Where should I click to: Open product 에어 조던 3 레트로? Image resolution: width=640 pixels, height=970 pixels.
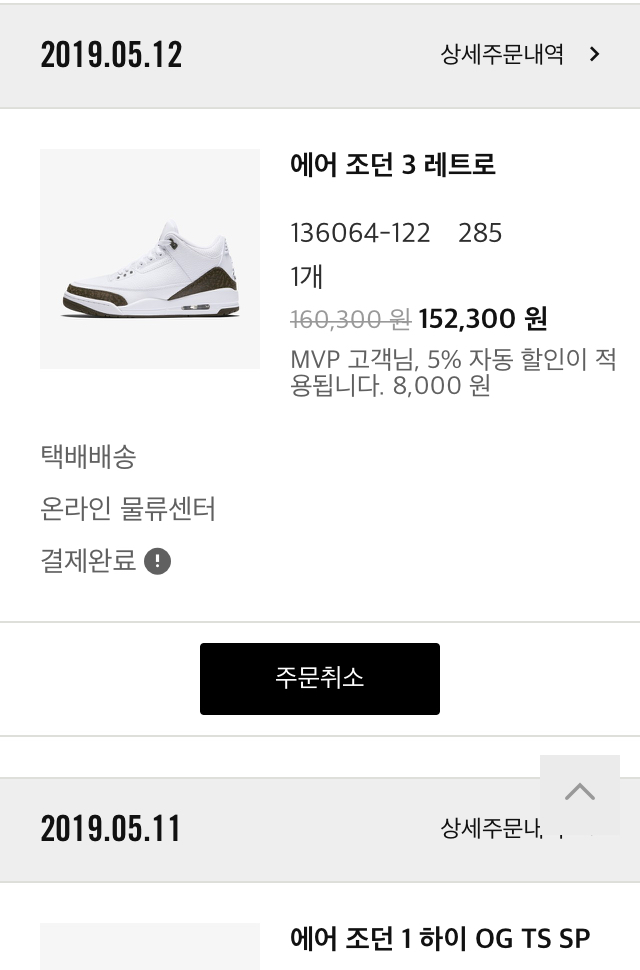click(393, 165)
